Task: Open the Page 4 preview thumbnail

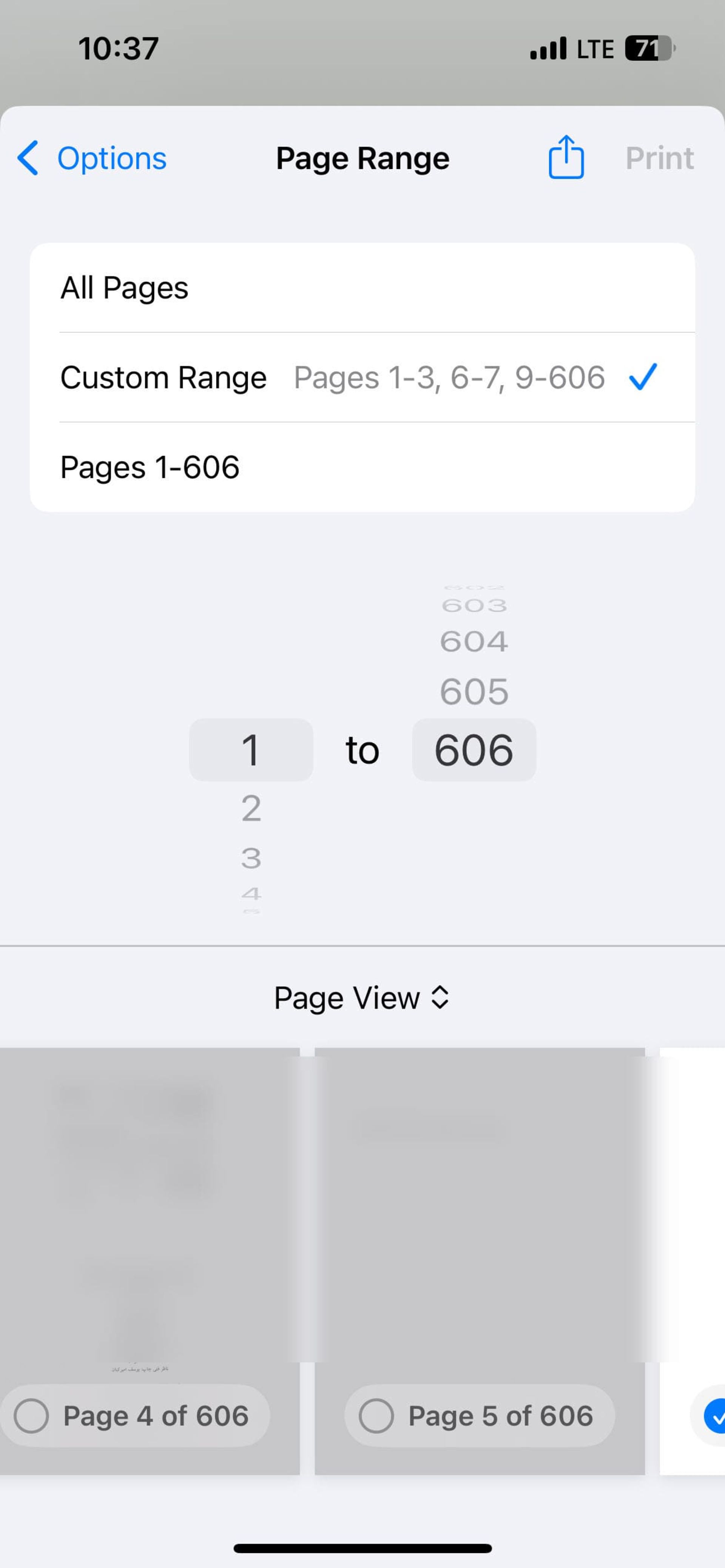Action: (x=149, y=1205)
